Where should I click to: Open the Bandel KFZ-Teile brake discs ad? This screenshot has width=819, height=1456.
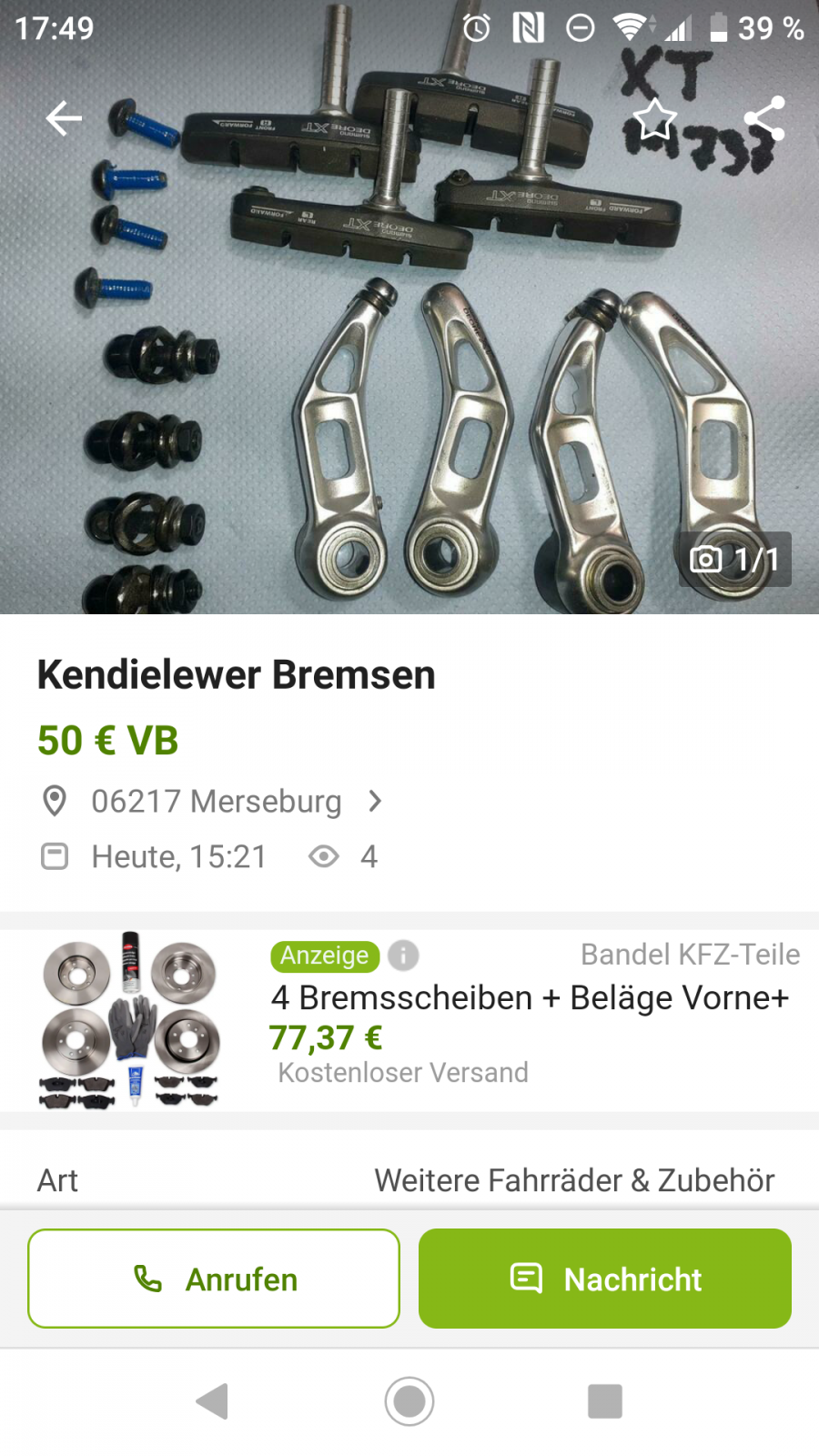click(528, 998)
